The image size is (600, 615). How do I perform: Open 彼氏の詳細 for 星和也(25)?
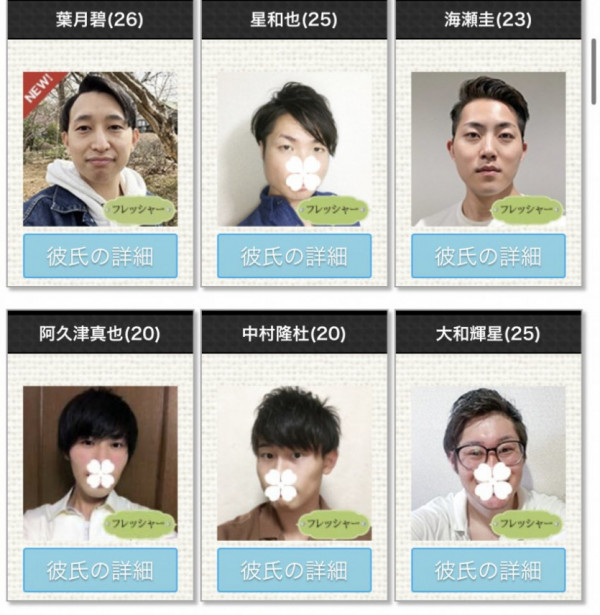(x=294, y=256)
